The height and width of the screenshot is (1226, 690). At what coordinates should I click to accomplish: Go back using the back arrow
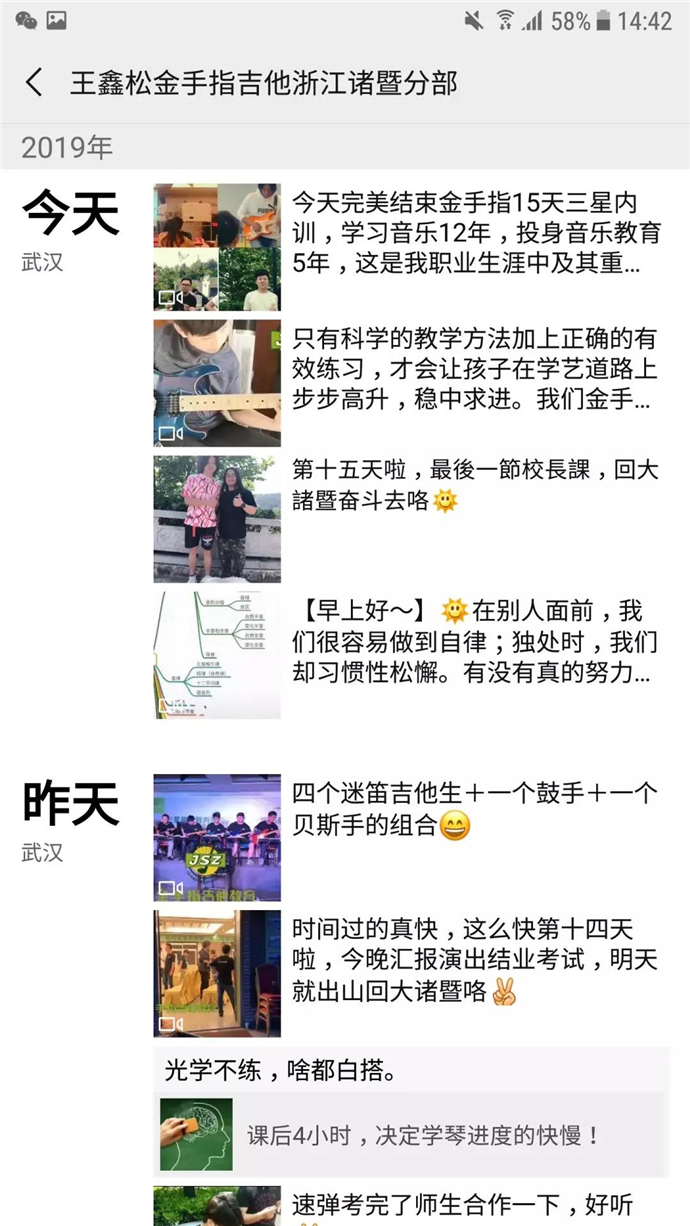34,83
